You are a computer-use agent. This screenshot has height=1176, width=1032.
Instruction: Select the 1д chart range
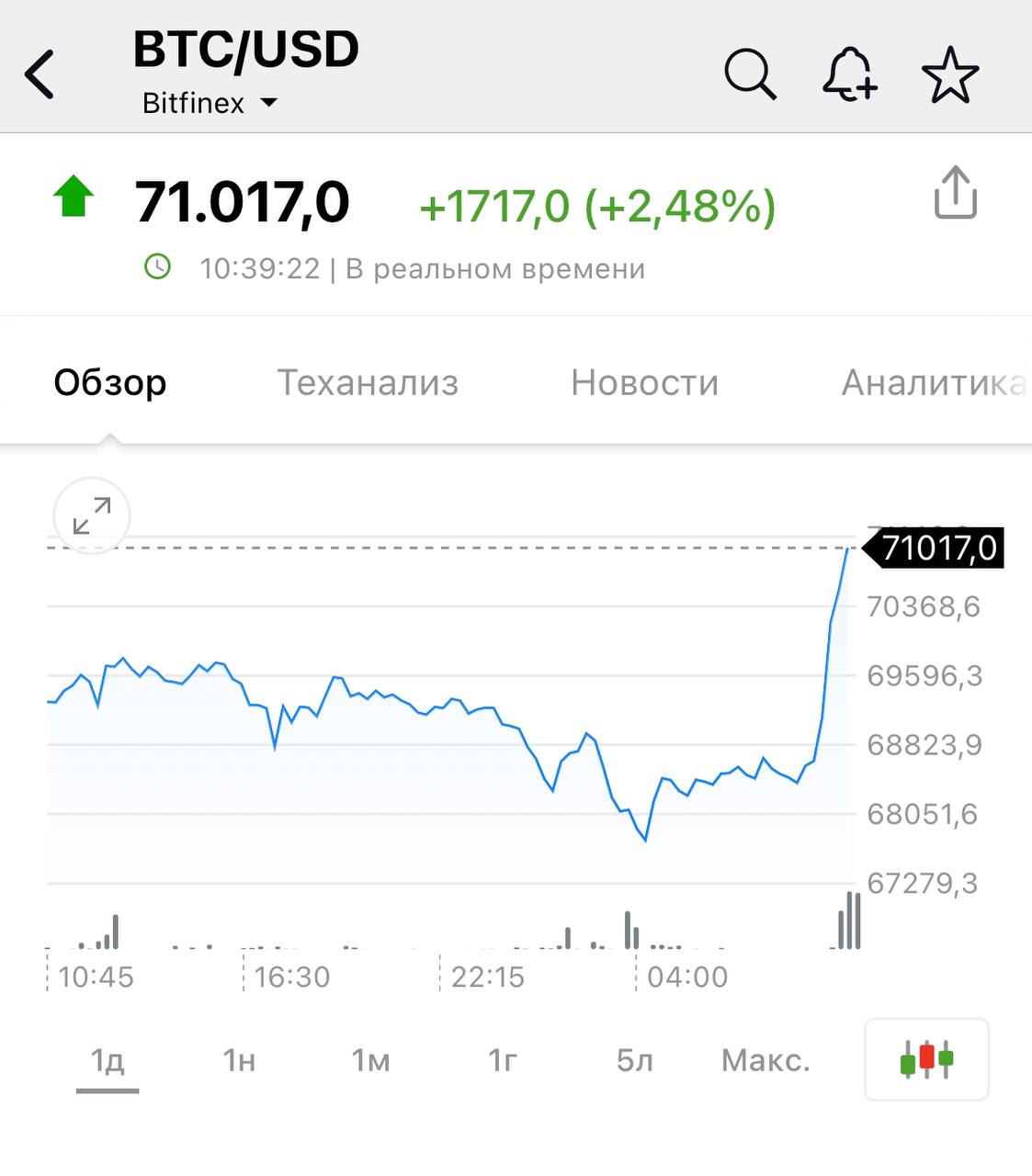coord(108,1060)
